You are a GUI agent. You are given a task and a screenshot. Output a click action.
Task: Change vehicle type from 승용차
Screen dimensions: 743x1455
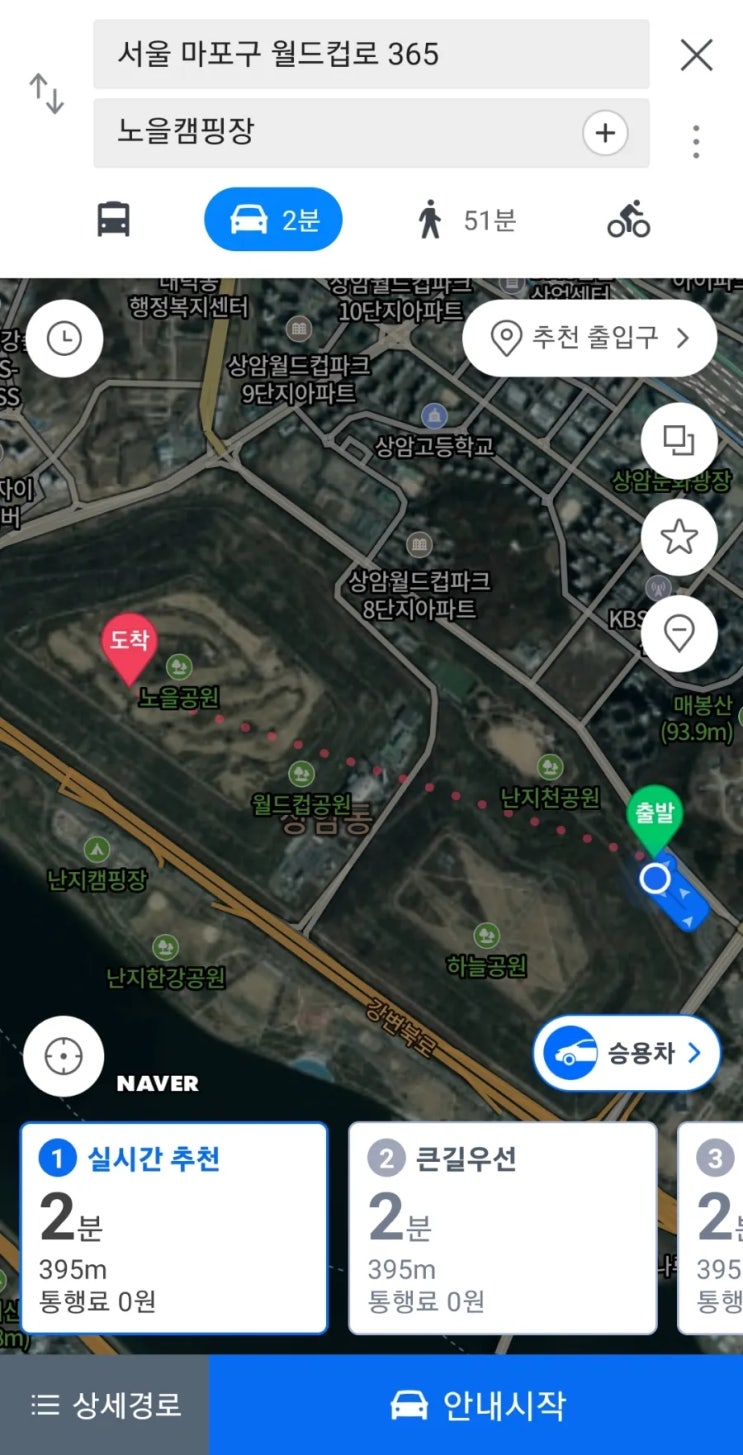click(627, 1053)
